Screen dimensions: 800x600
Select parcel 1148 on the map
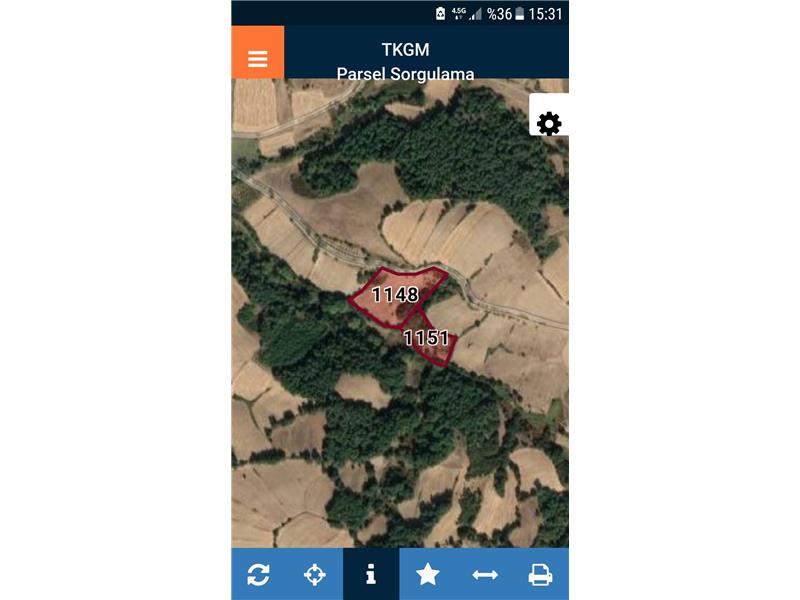pos(395,295)
